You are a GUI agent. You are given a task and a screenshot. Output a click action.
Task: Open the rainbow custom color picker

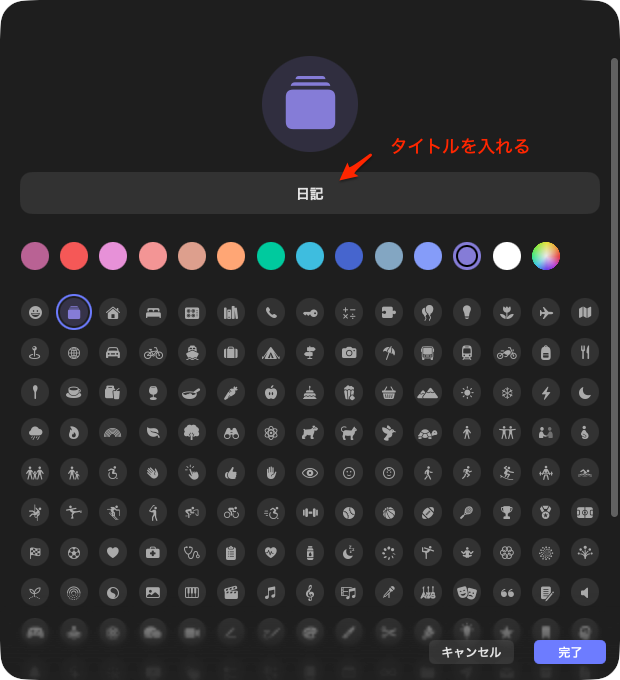546,256
